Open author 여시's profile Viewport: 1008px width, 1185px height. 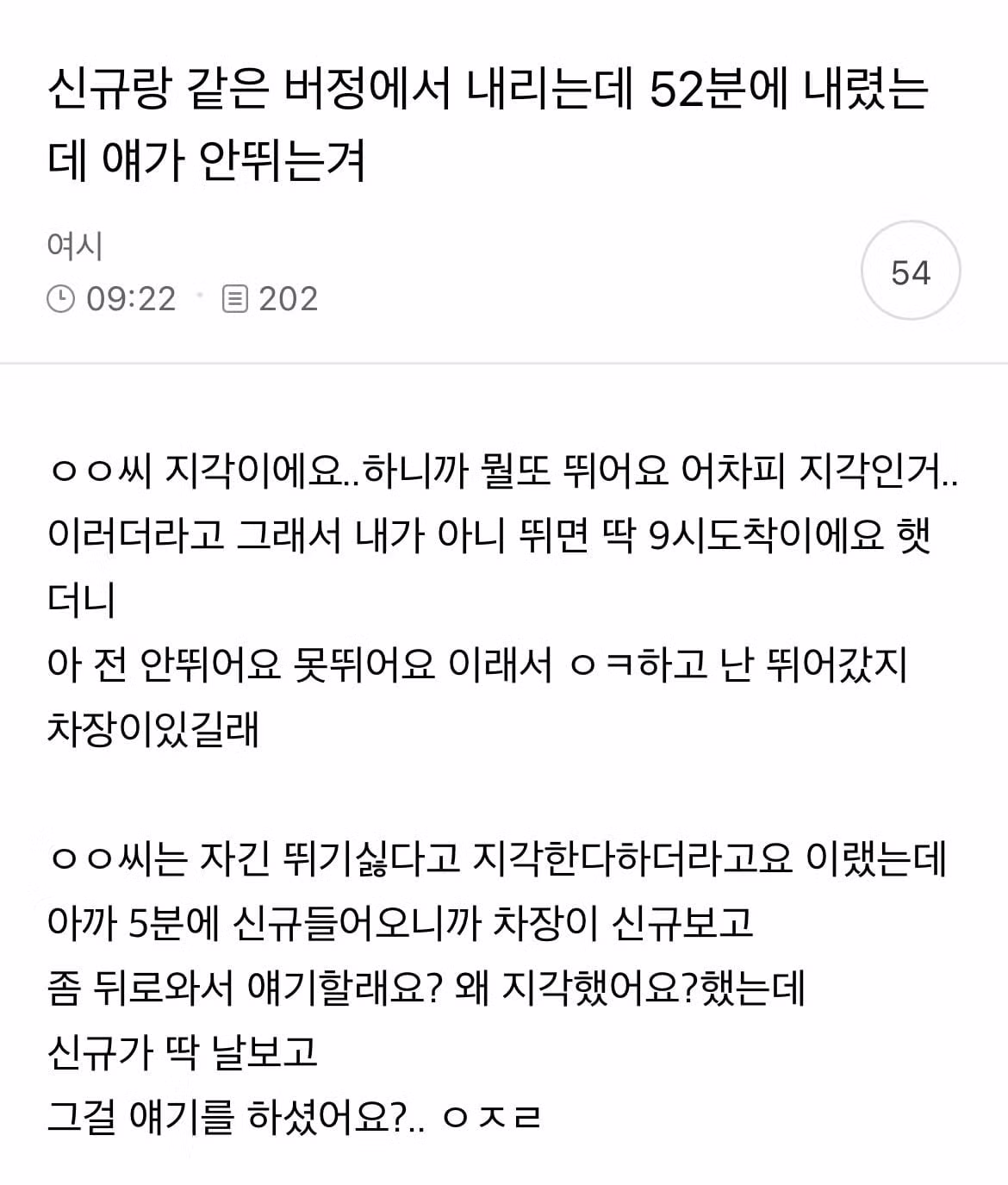(75, 246)
